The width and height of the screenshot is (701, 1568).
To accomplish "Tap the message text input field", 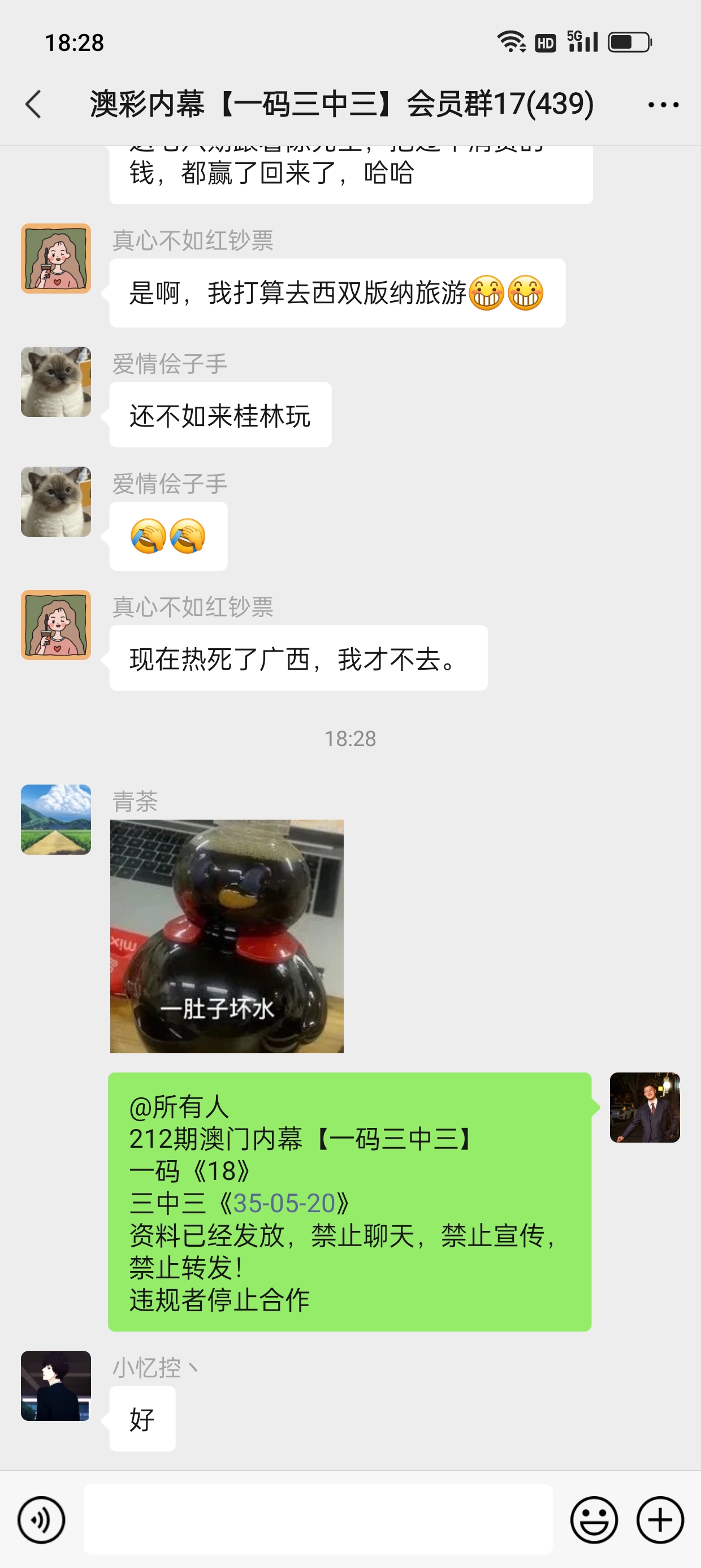I will pos(318,1519).
